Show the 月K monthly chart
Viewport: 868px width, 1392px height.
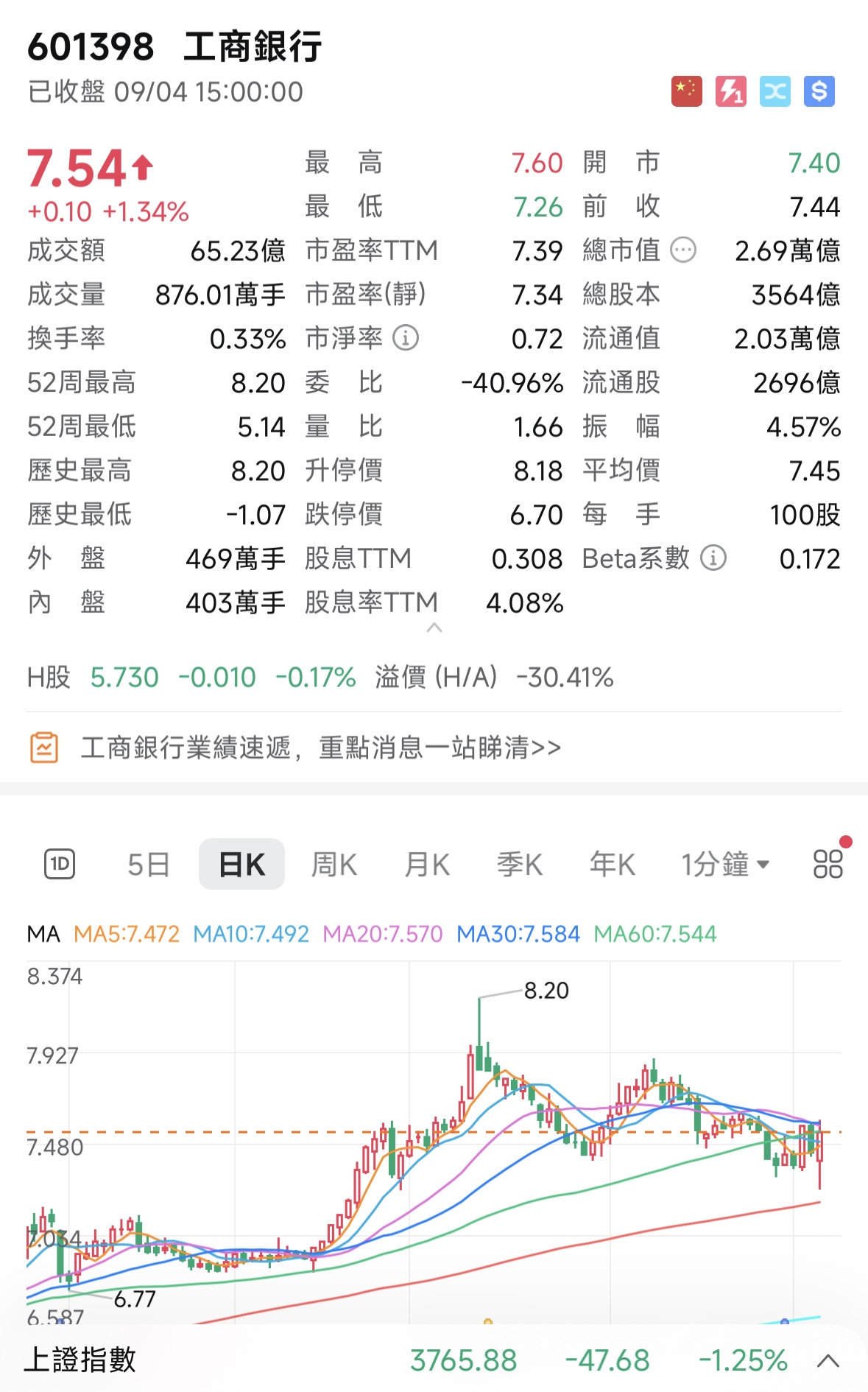point(427,864)
